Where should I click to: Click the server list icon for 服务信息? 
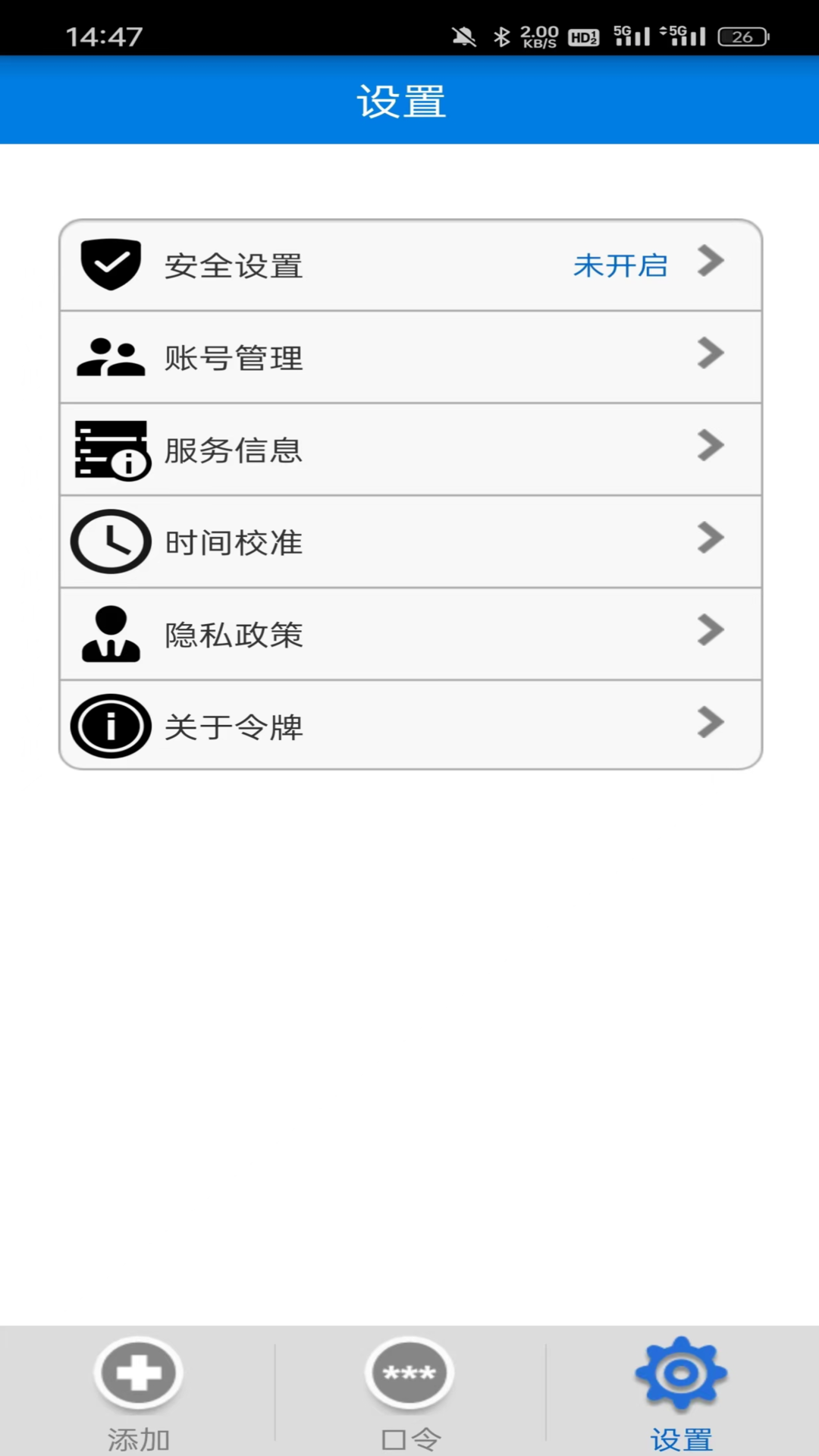pos(111,449)
